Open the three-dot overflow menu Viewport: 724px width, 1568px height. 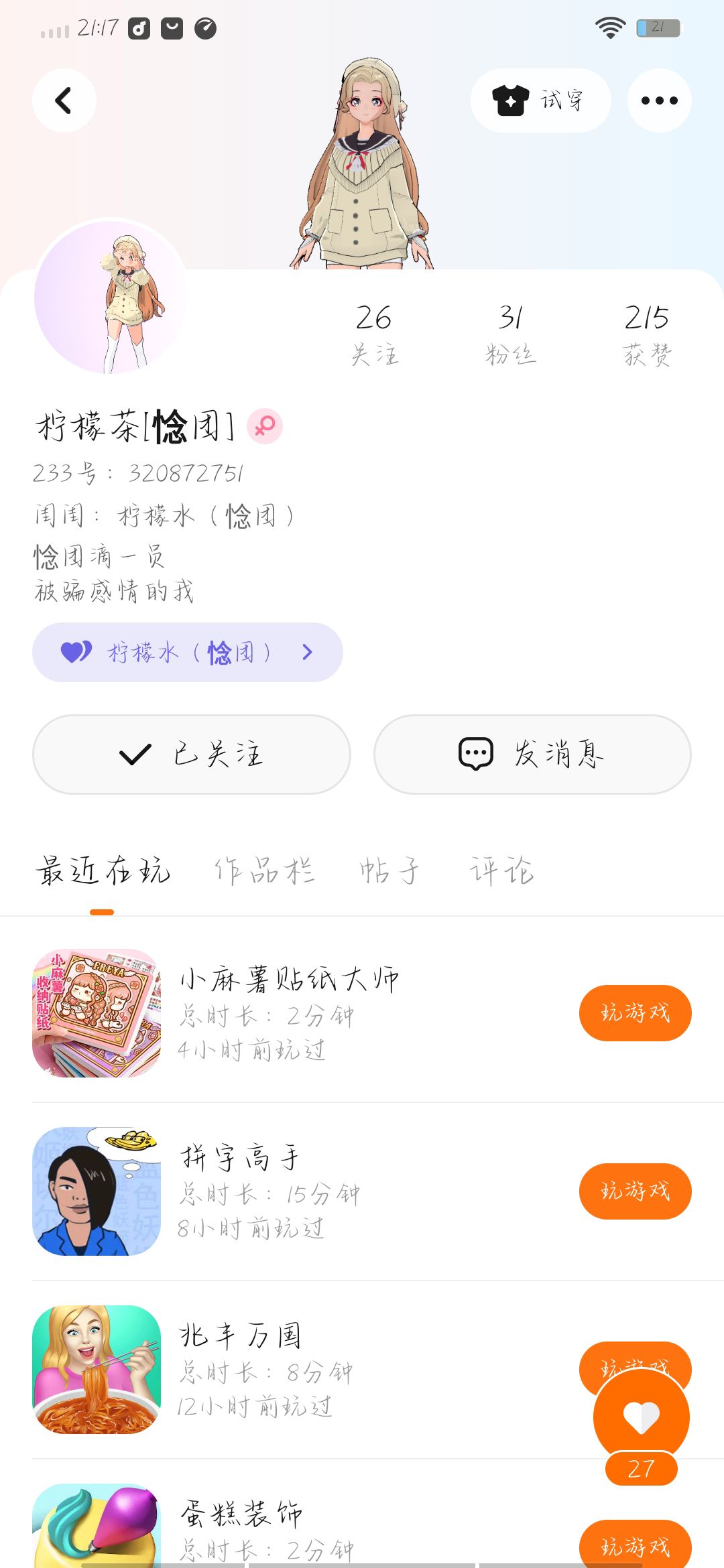(659, 101)
